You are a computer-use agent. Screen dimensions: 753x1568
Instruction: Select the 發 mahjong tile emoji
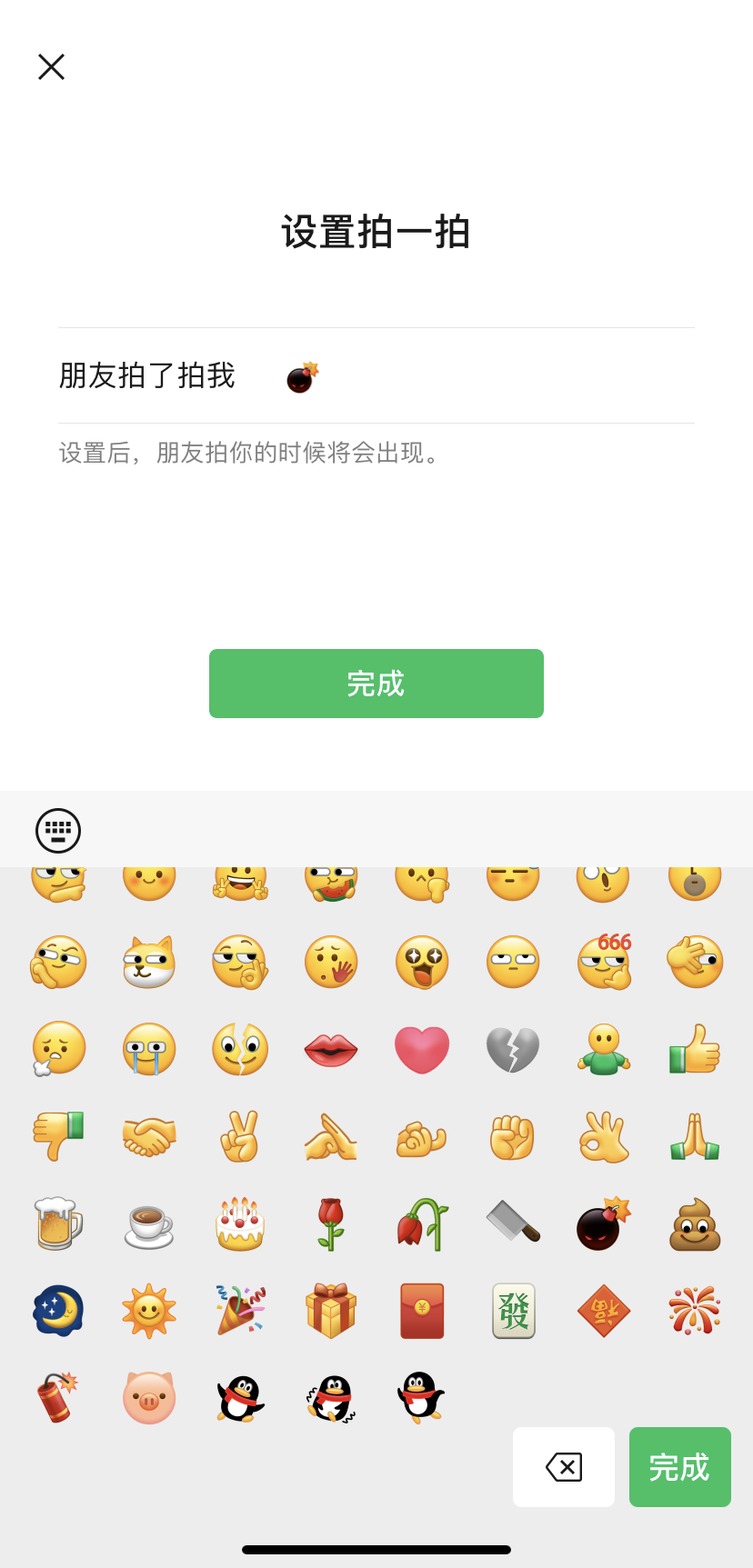tap(512, 1310)
